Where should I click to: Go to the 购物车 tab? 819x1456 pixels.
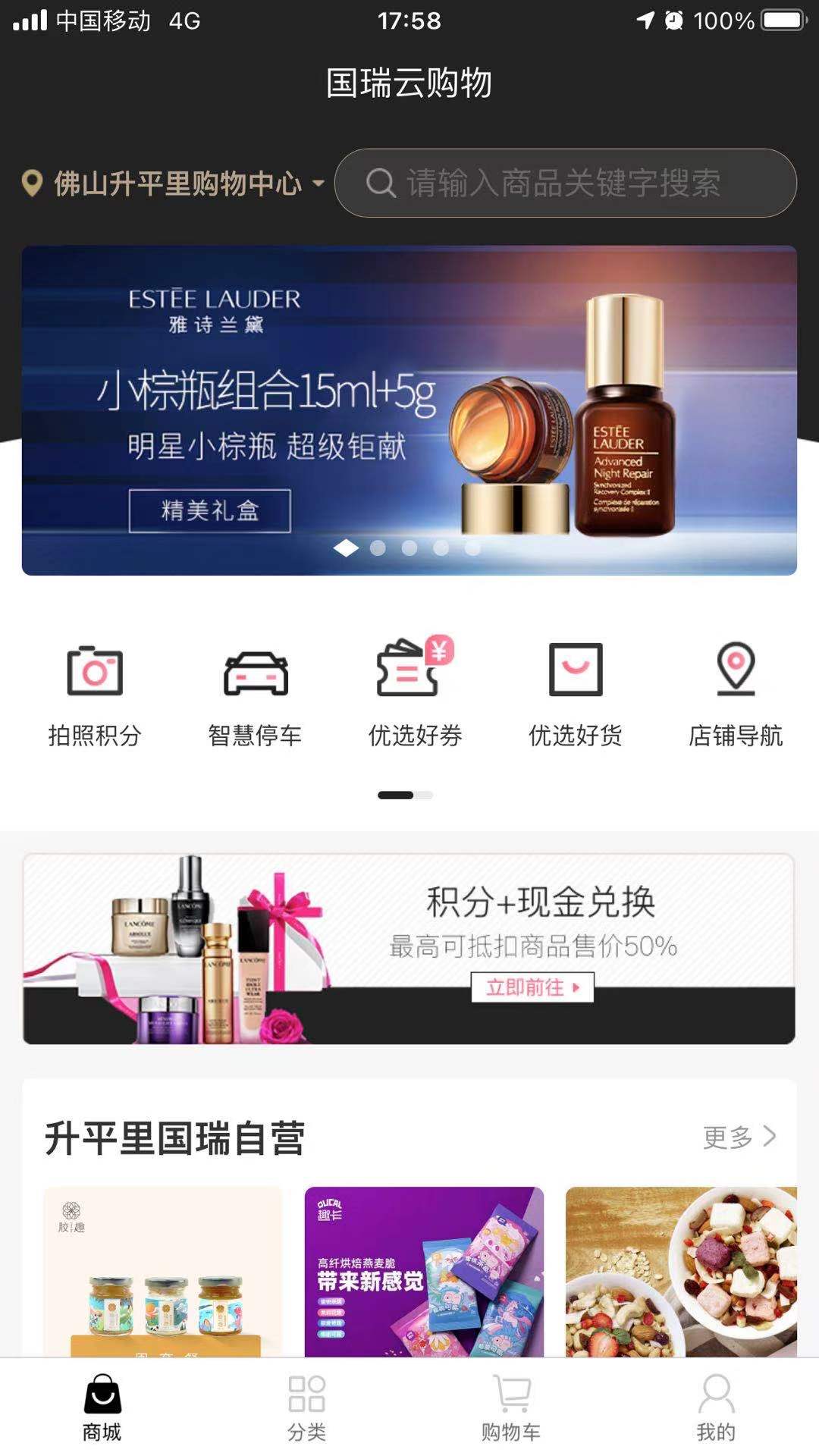pos(511,1408)
